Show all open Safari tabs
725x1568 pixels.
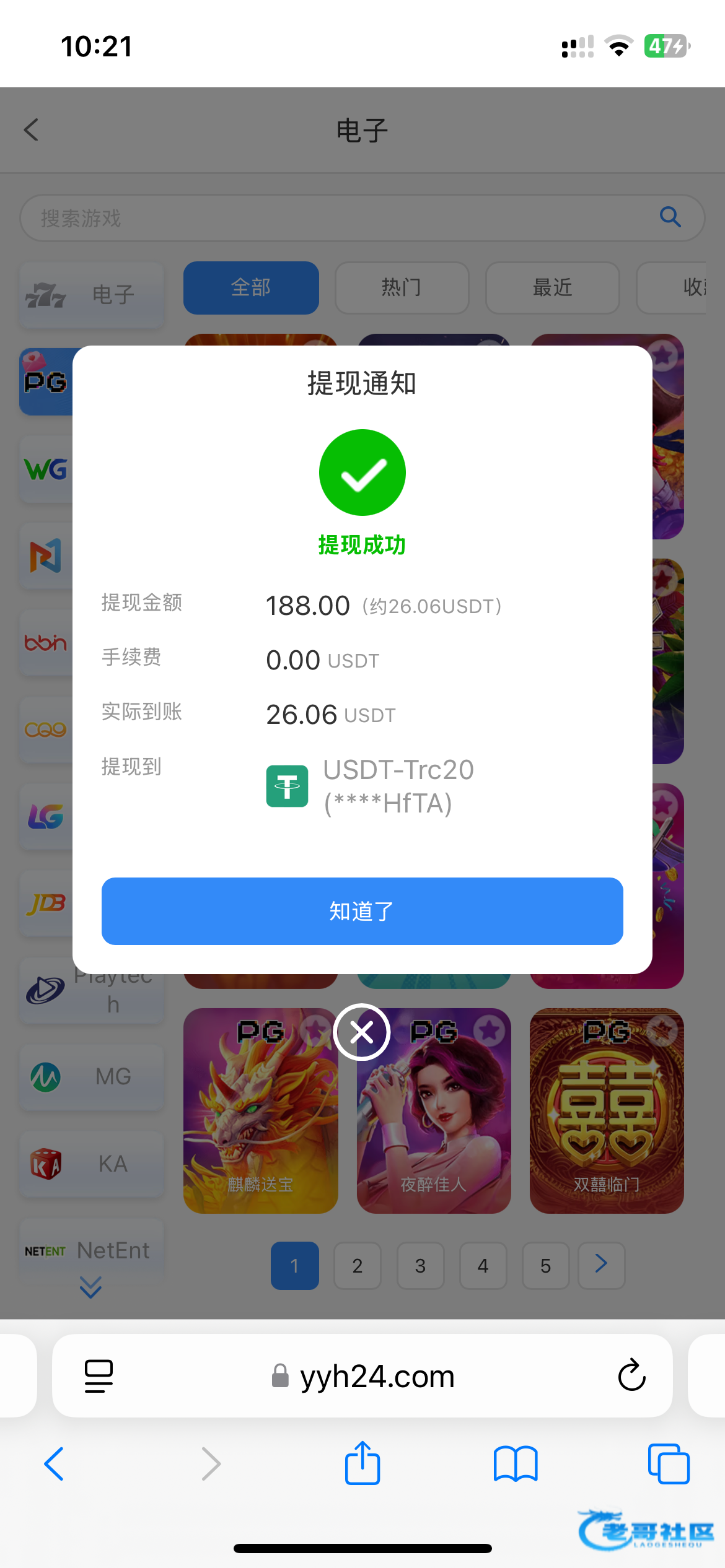click(668, 1463)
